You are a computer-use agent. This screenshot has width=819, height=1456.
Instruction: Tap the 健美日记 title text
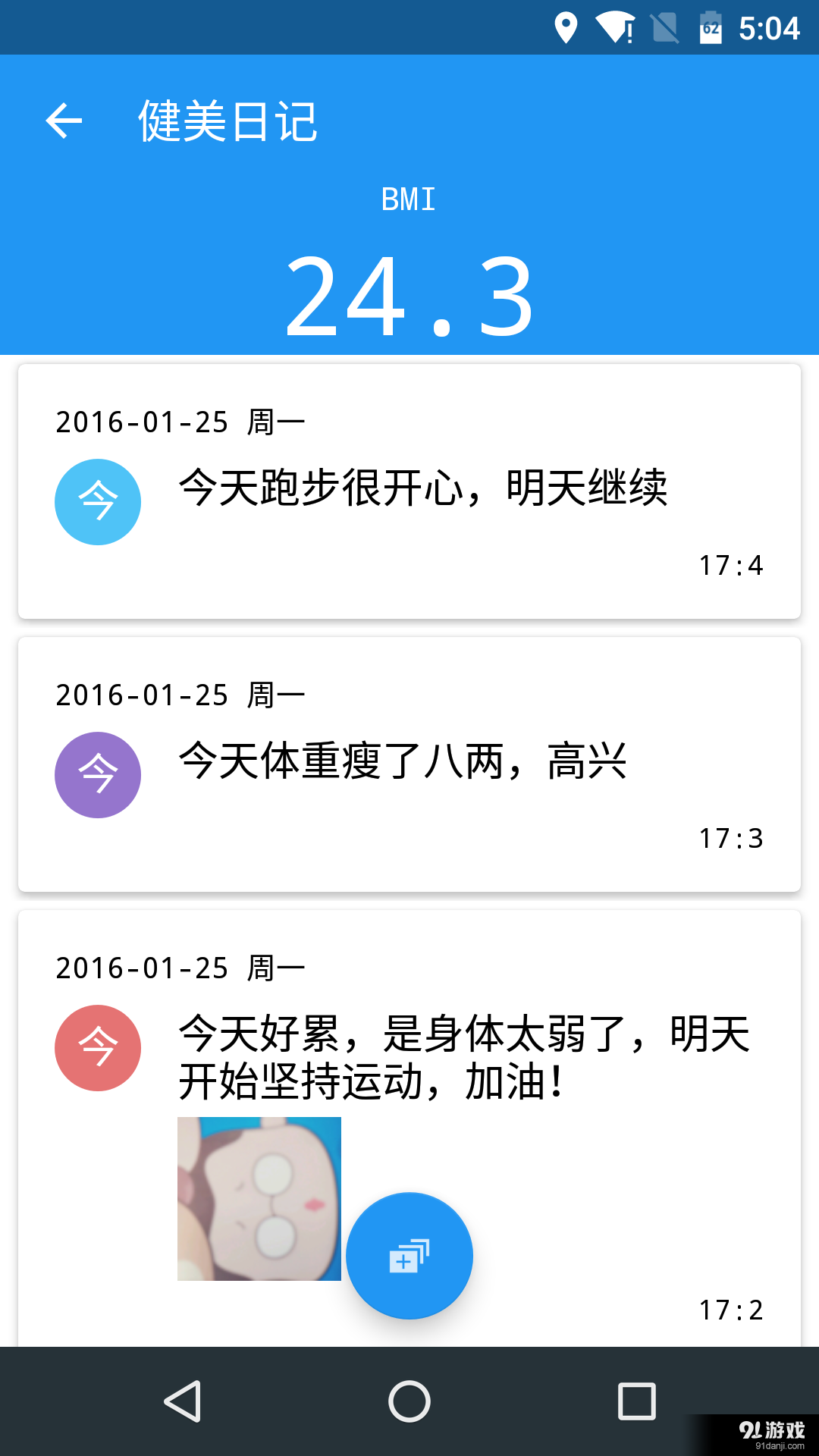pyautogui.click(x=227, y=123)
